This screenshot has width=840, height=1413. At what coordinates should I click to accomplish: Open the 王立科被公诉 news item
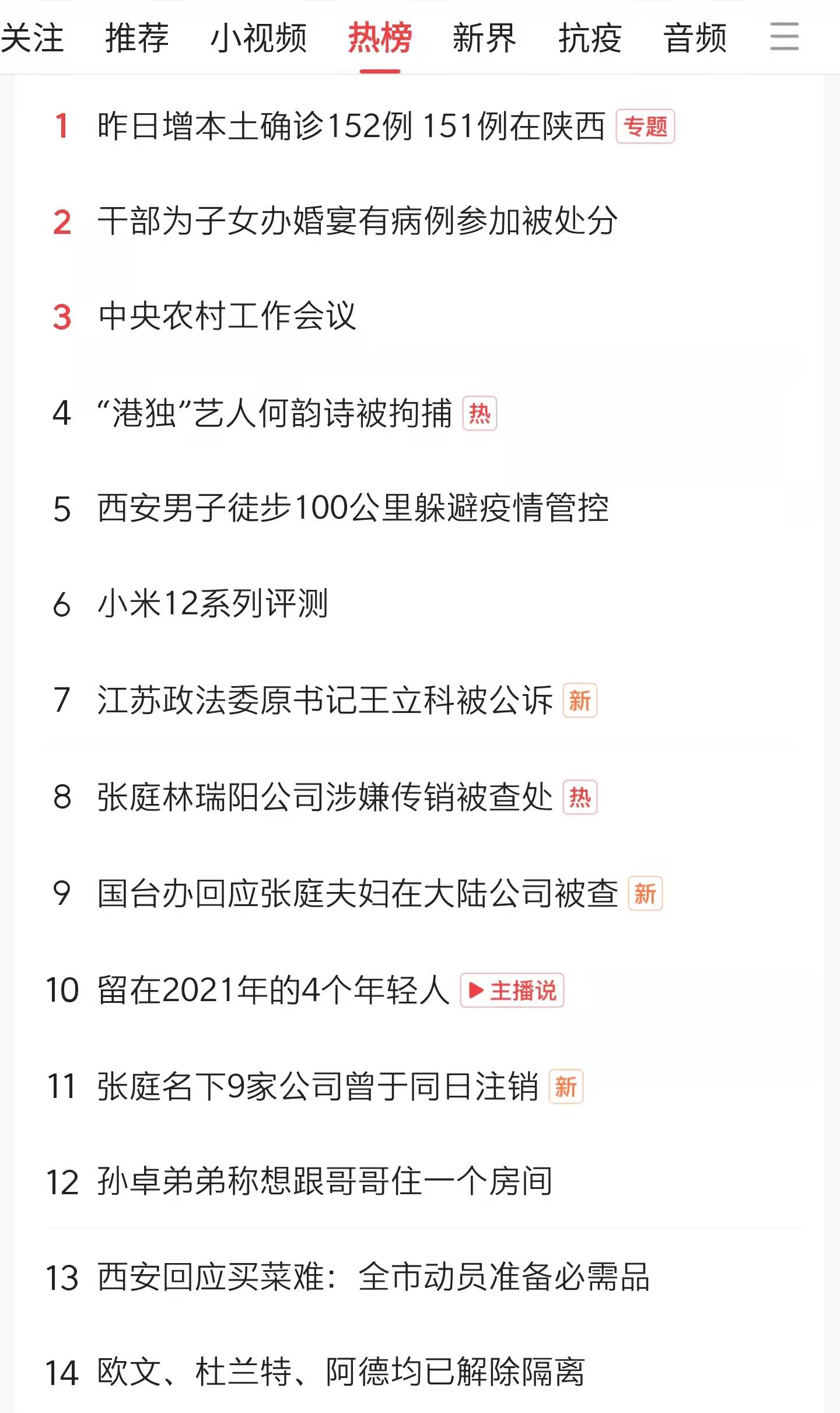(x=325, y=700)
